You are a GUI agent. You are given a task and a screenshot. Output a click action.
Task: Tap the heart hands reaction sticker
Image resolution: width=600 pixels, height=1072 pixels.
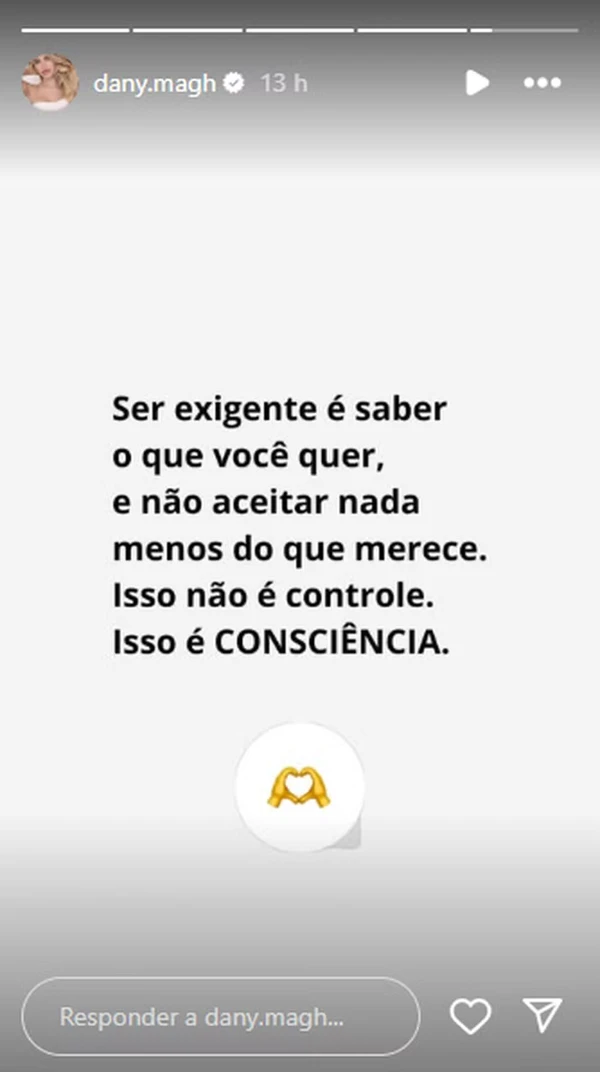pyautogui.click(x=300, y=787)
